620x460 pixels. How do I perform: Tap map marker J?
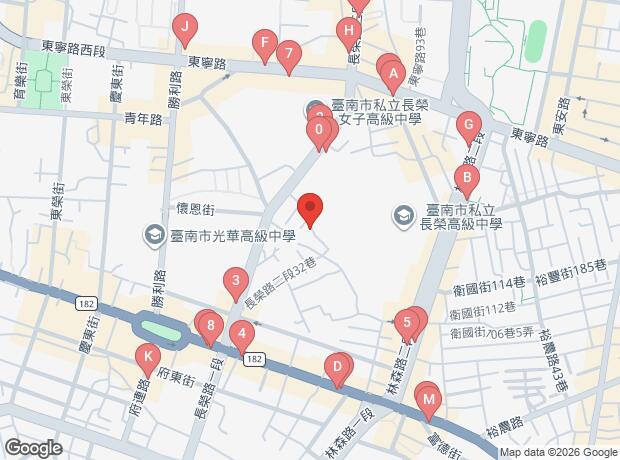[x=183, y=27]
